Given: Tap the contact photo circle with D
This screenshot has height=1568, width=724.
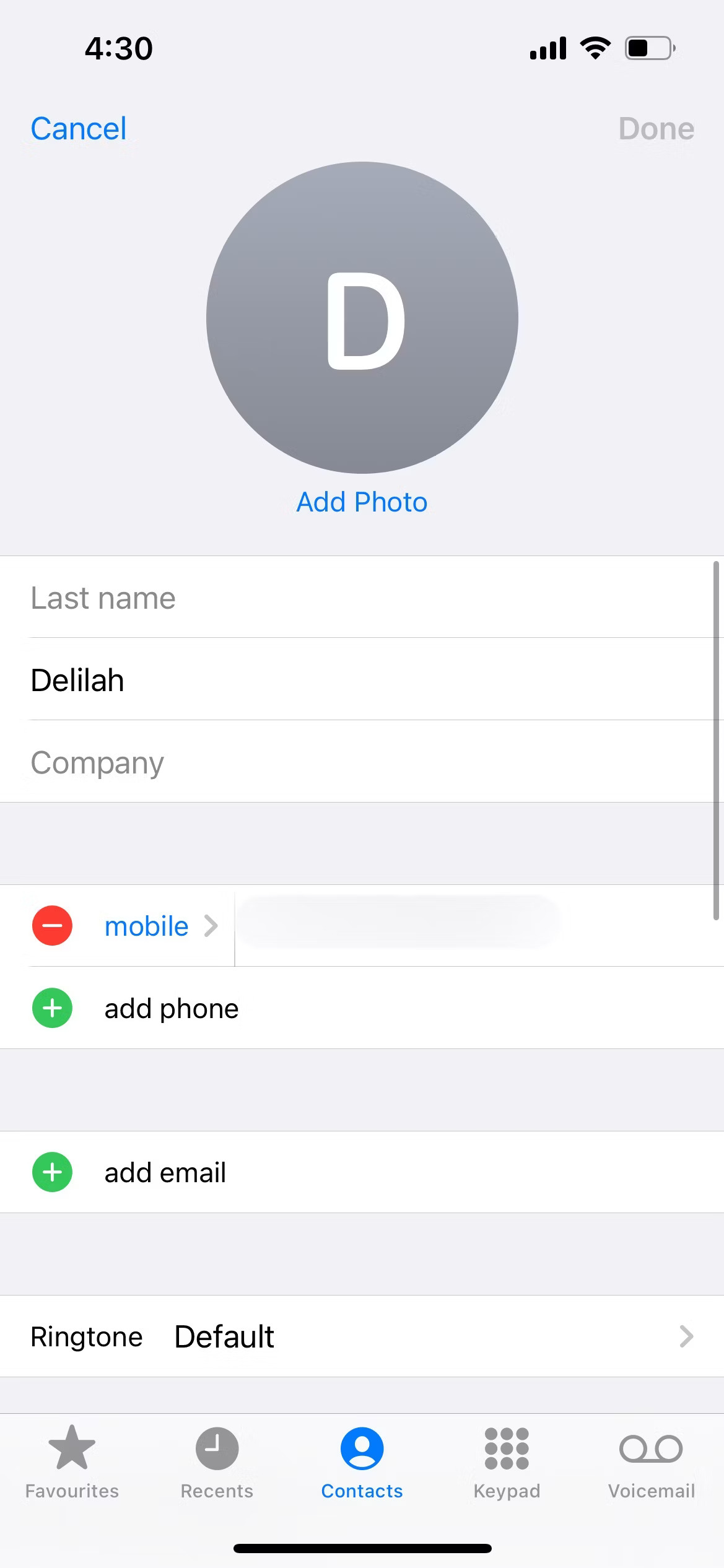Looking at the screenshot, I should [362, 318].
